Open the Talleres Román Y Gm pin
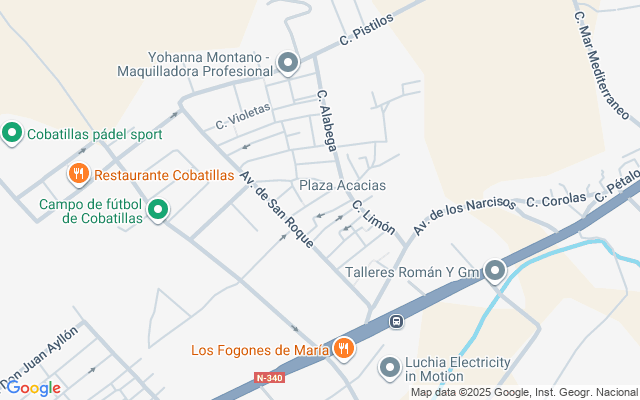Image resolution: width=640 pixels, height=400 pixels. point(495,270)
